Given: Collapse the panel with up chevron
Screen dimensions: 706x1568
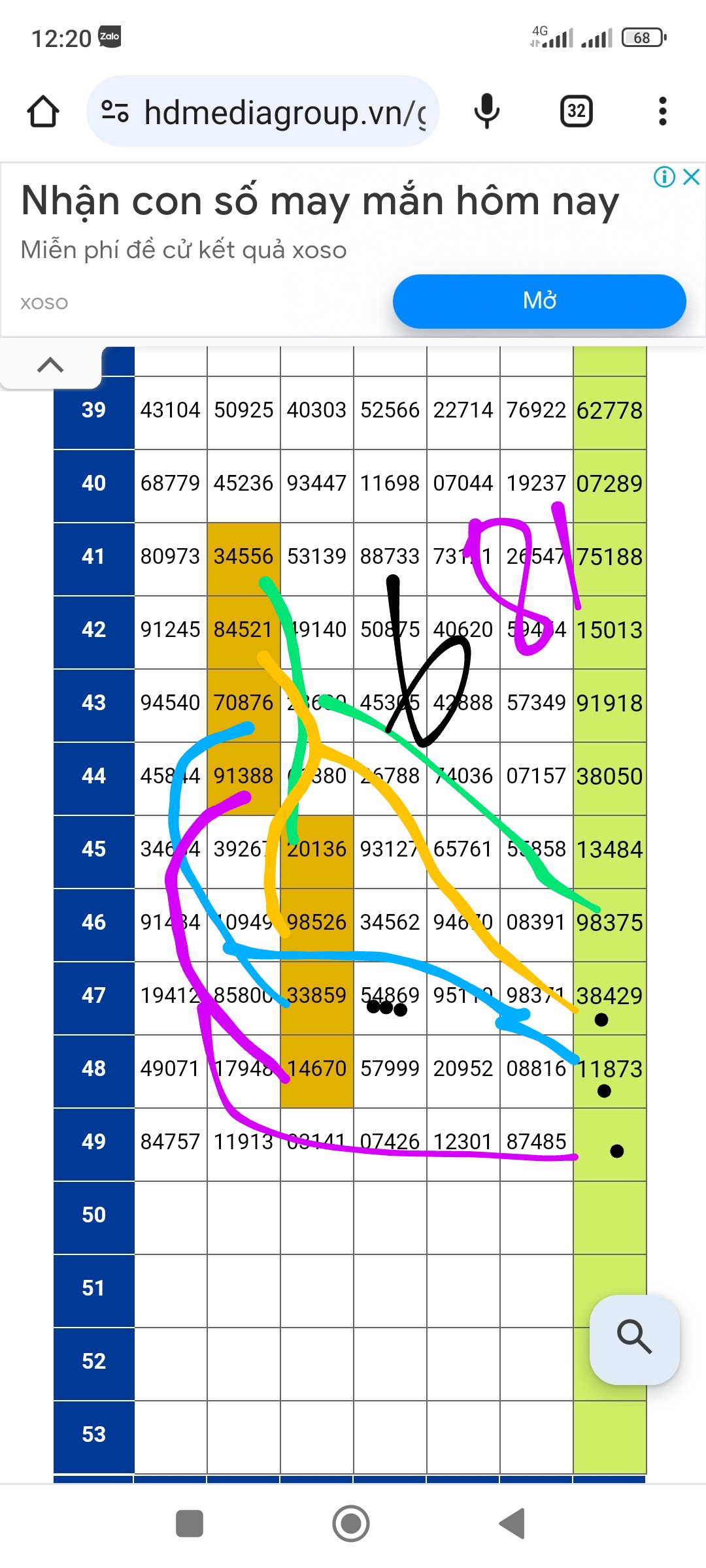Looking at the screenshot, I should (x=50, y=365).
